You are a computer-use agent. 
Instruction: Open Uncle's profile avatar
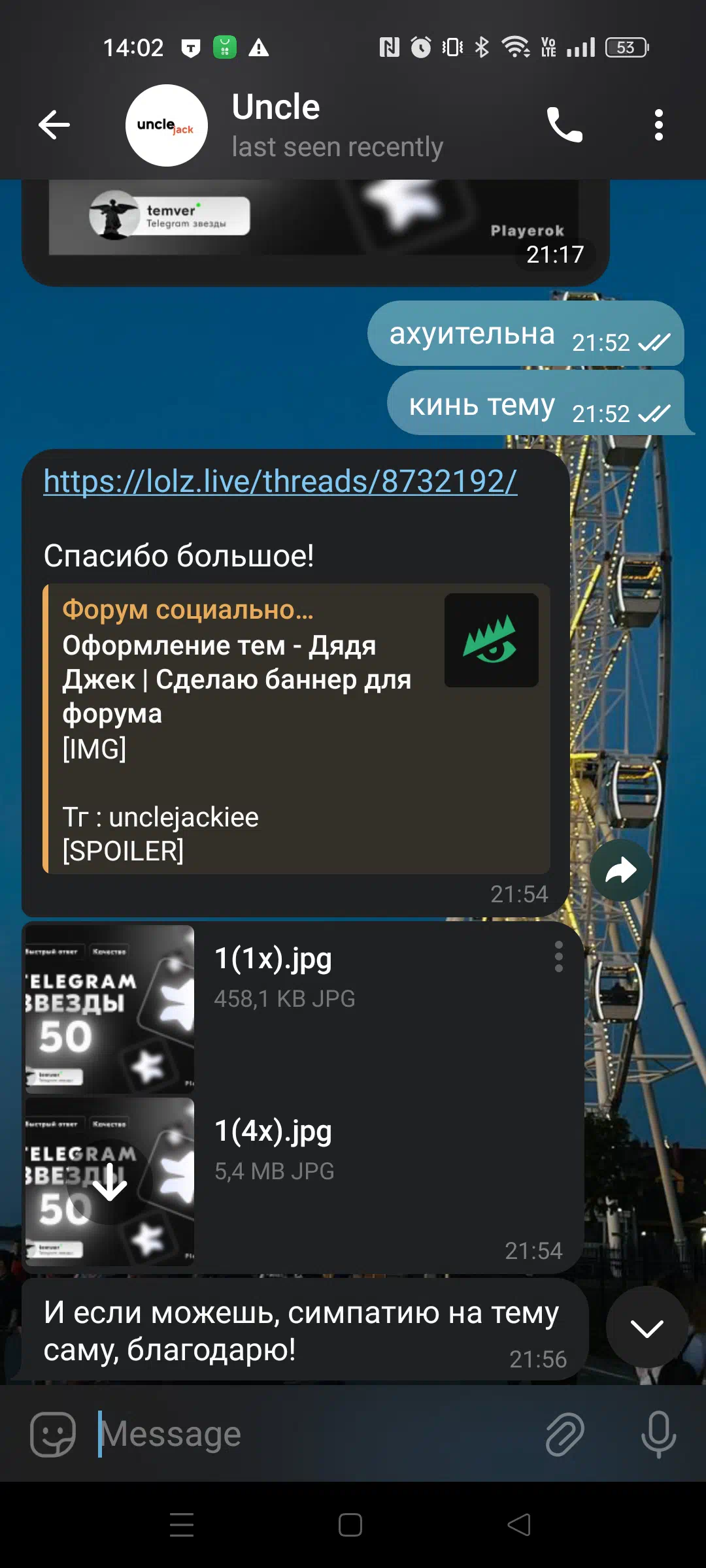pos(167,125)
